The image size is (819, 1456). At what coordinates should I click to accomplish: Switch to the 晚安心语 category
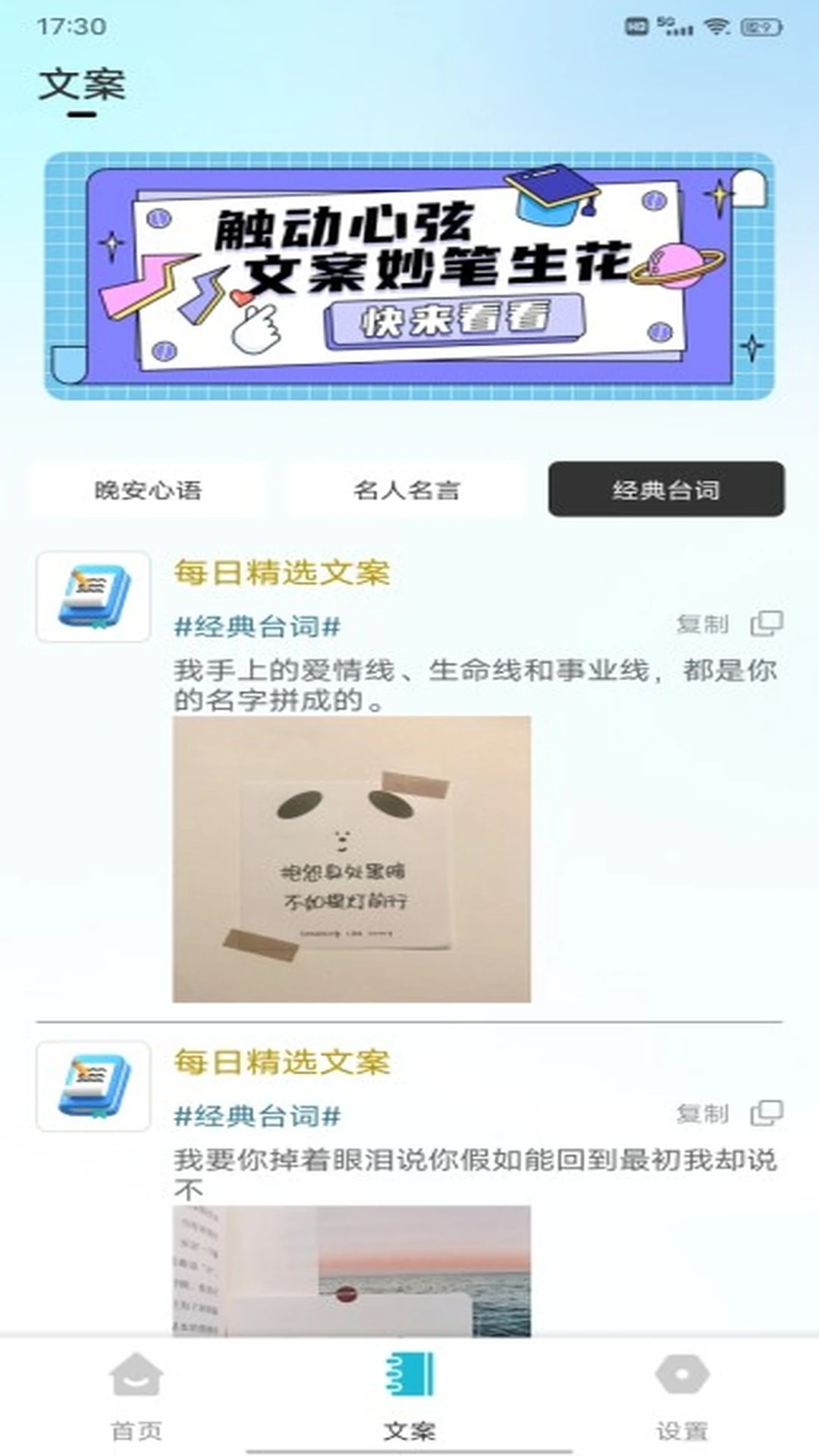click(x=148, y=490)
